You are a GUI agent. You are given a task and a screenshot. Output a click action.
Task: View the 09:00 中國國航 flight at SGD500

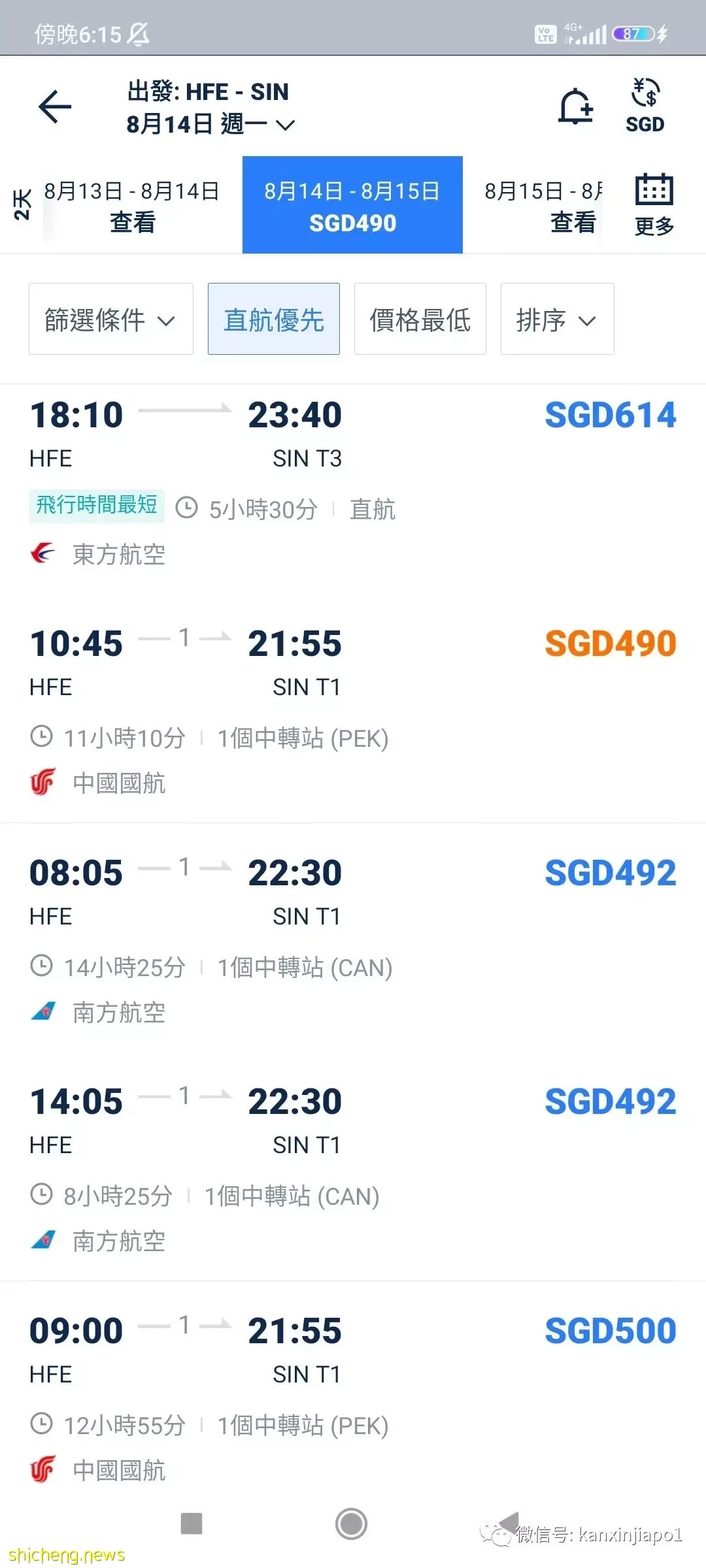353,1399
